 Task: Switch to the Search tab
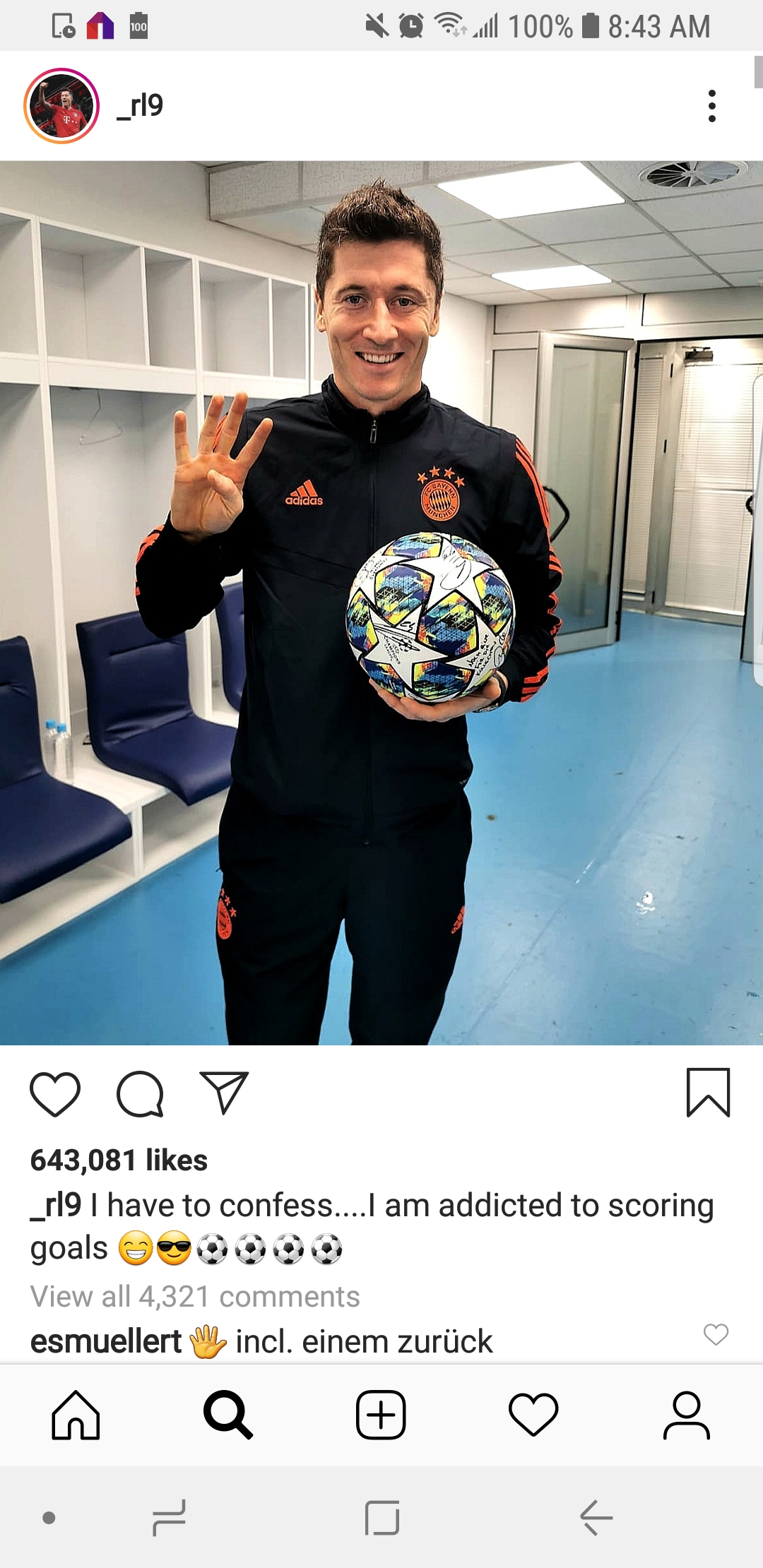(227, 1415)
